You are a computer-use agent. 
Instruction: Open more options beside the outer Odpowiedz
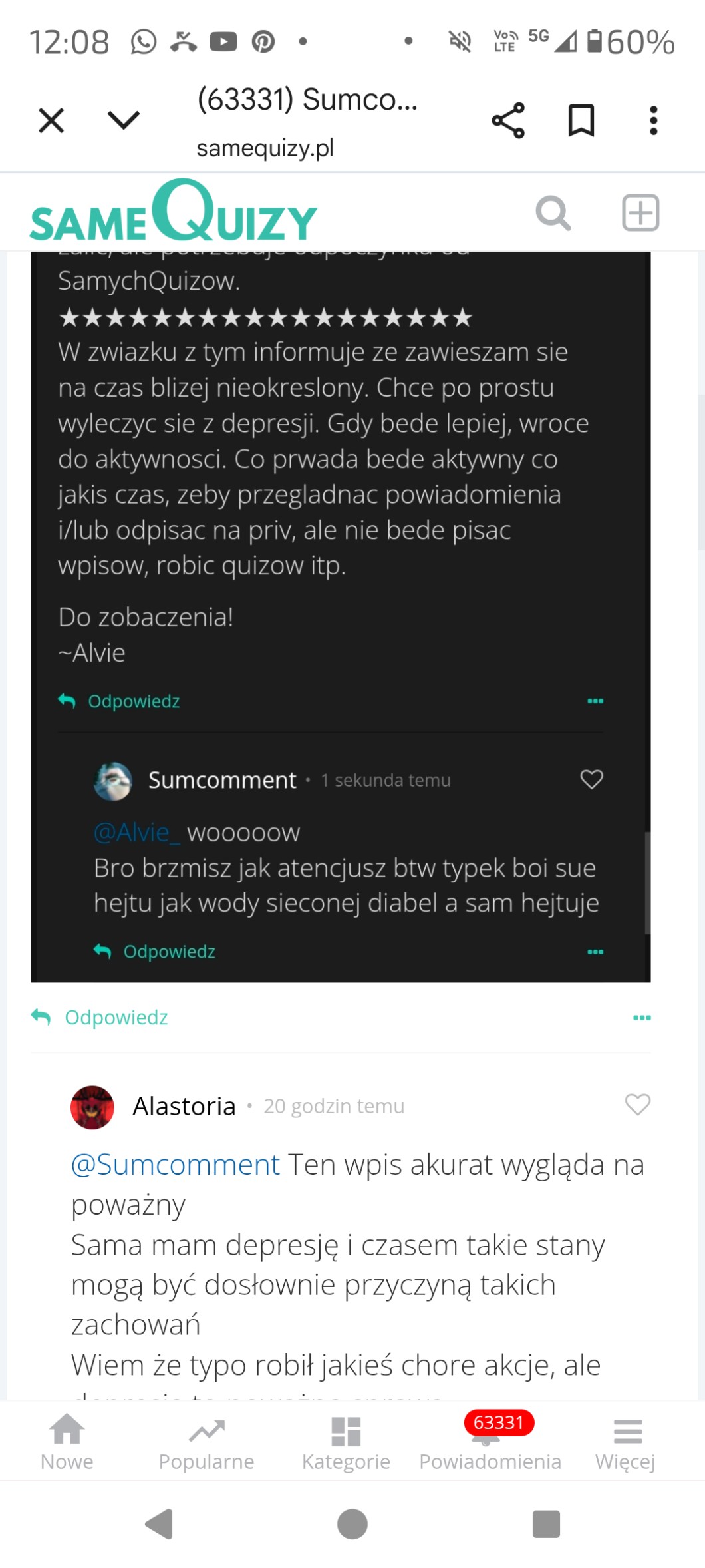coord(641,1017)
